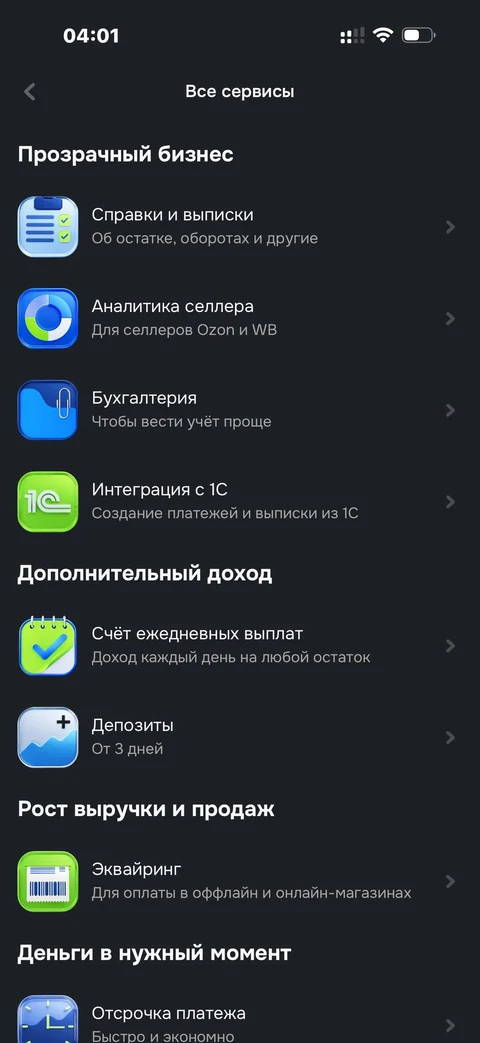This screenshot has height=1043, width=480.
Task: Choose the Депозиты service
Action: (x=240, y=737)
